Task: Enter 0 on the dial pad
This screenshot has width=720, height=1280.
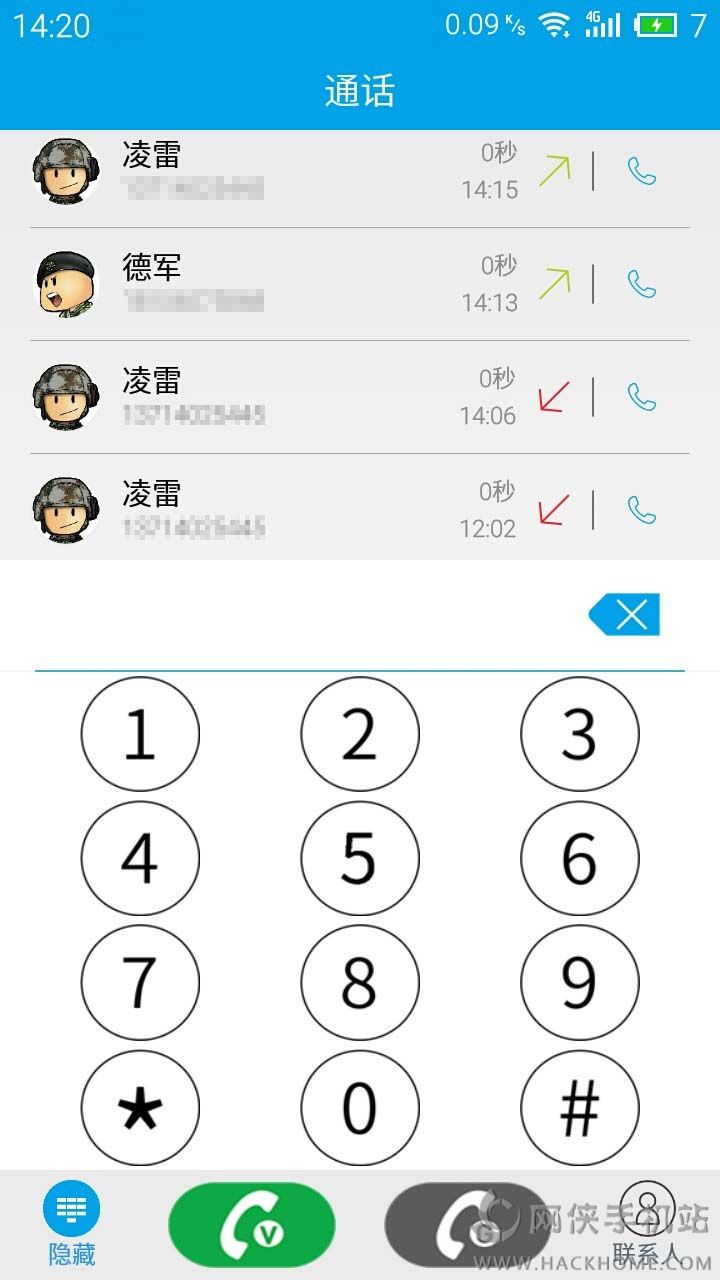Action: pyautogui.click(x=360, y=1108)
